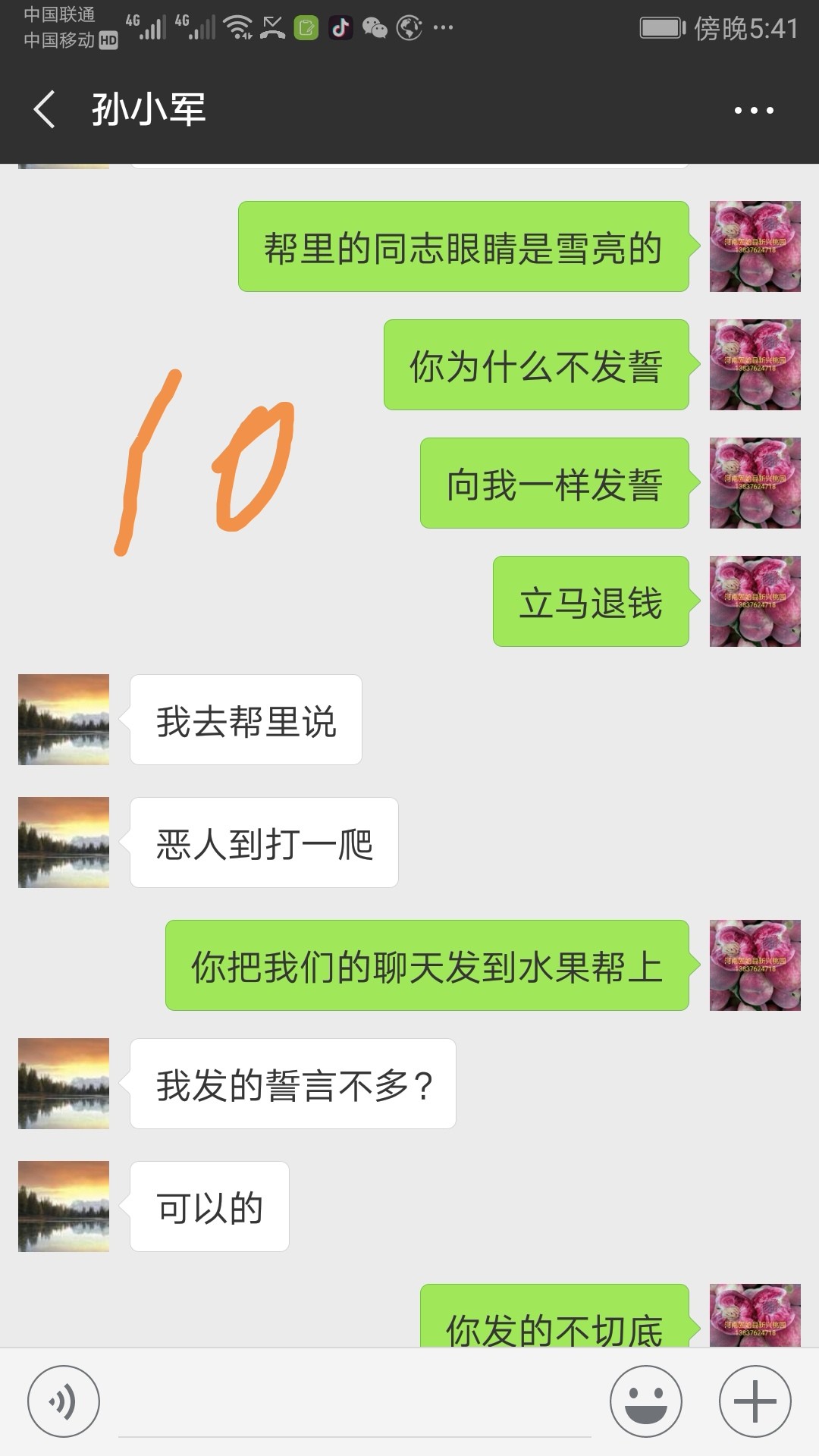Focus the message text field
This screenshot has height=1456, width=819.
coord(355,1403)
